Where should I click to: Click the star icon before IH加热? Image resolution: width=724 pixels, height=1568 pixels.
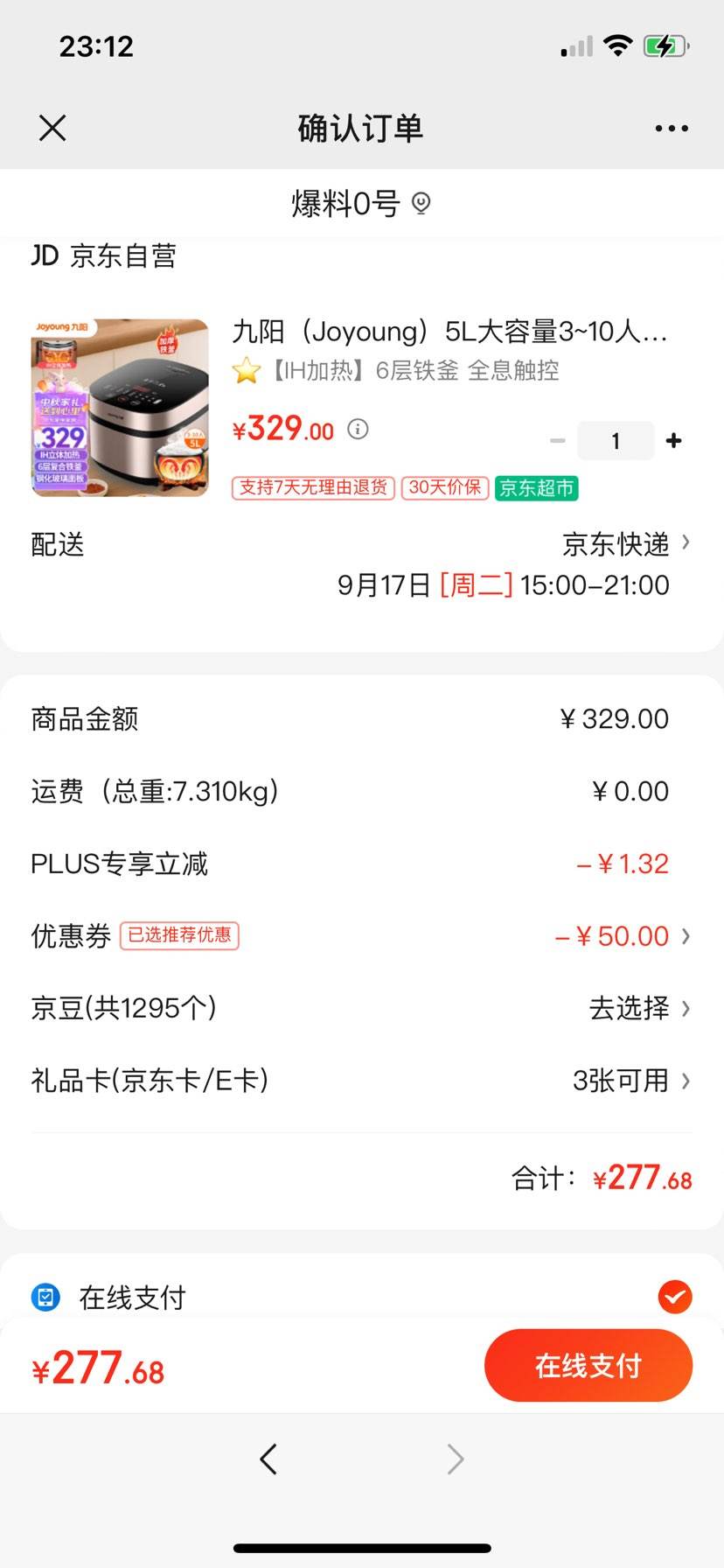tap(246, 371)
